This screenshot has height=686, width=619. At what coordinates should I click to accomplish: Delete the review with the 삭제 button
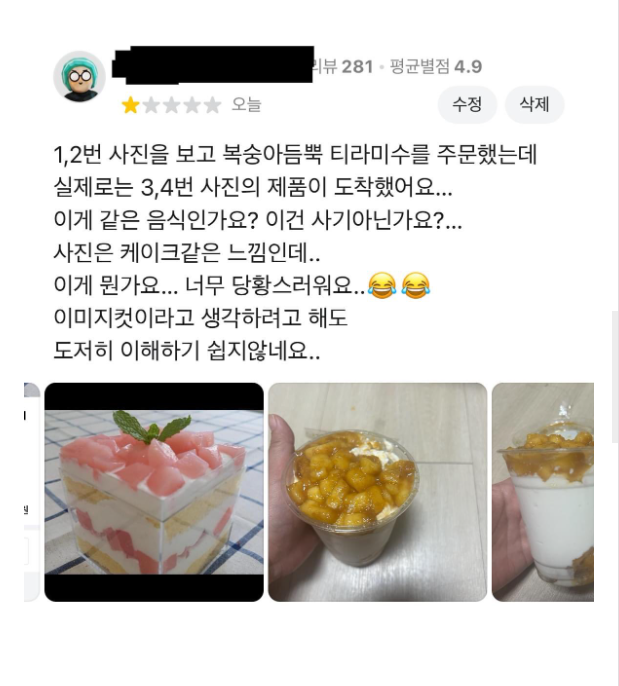(x=534, y=104)
